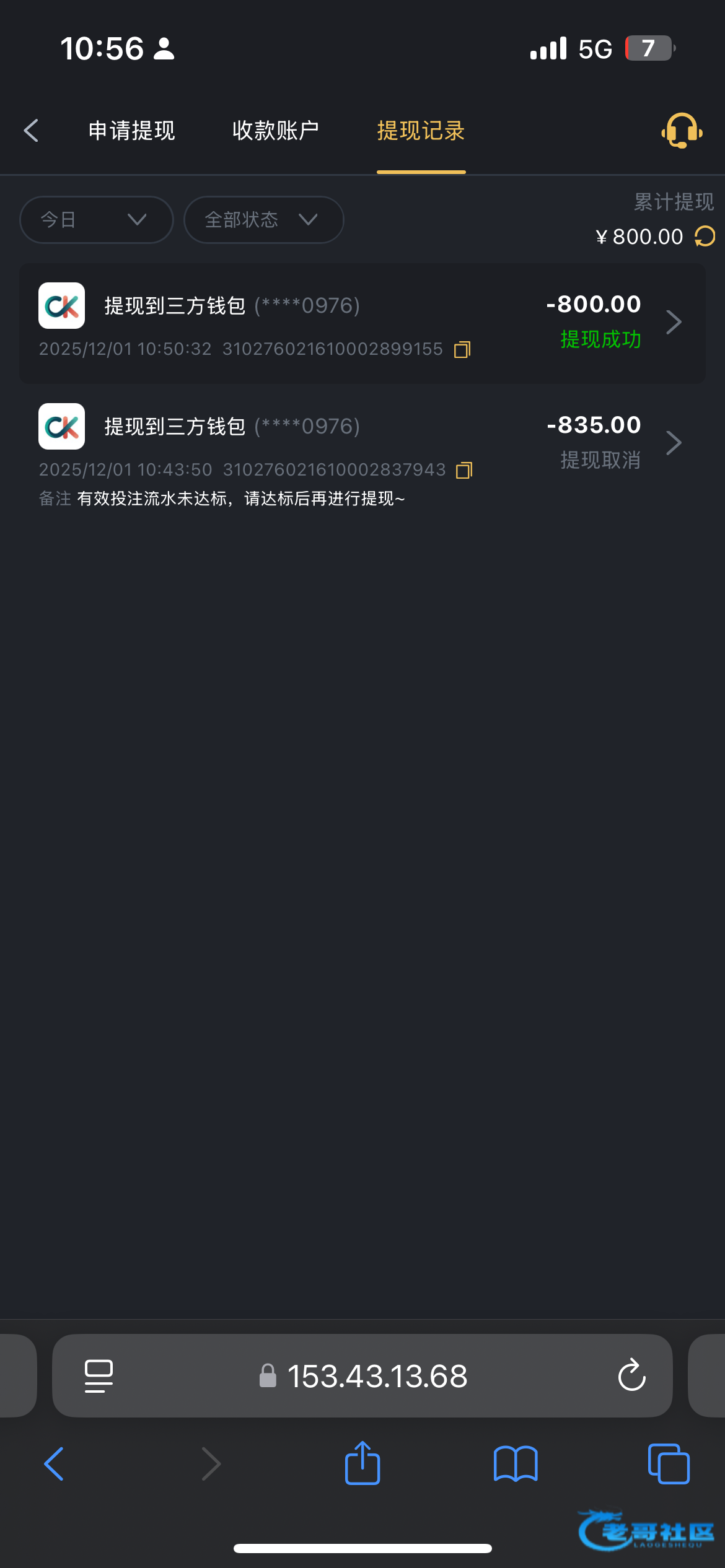The height and width of the screenshot is (1568, 725).
Task: Open browser bookmarks
Action: 516,1464
